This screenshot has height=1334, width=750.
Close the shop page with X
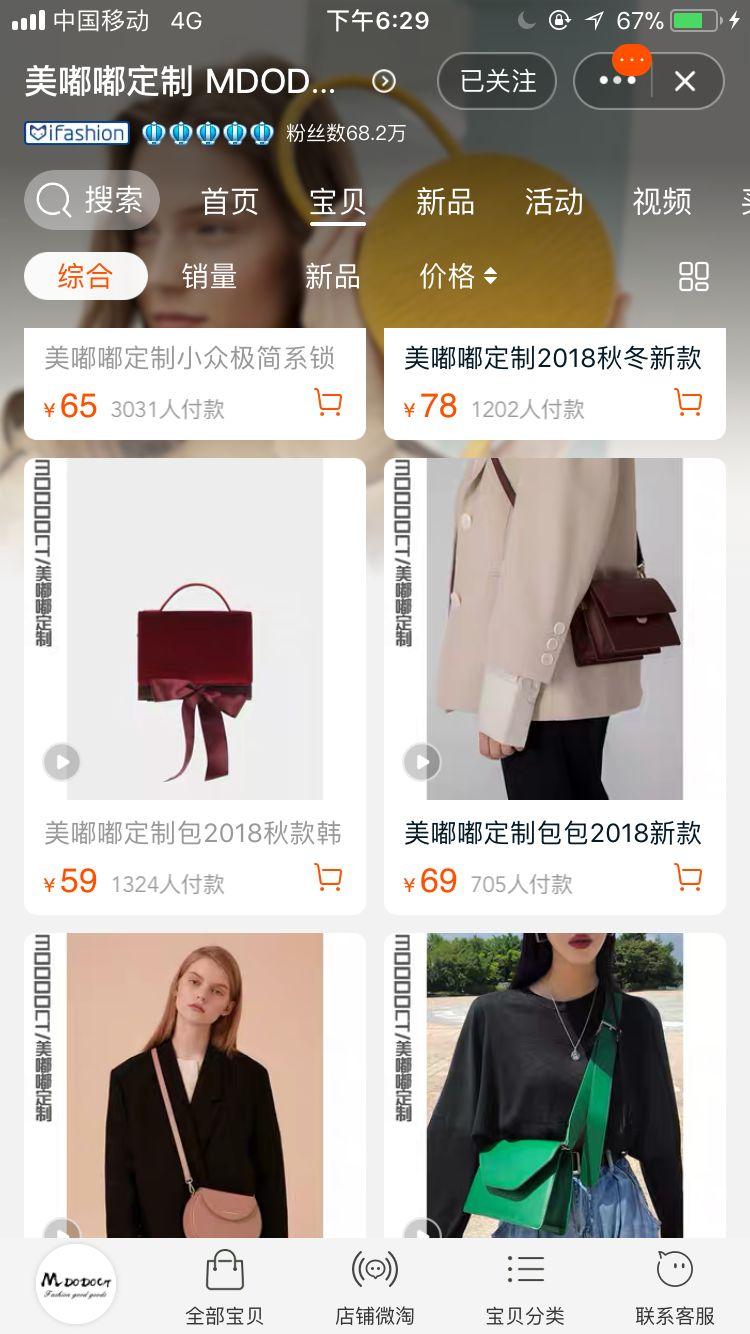click(685, 81)
